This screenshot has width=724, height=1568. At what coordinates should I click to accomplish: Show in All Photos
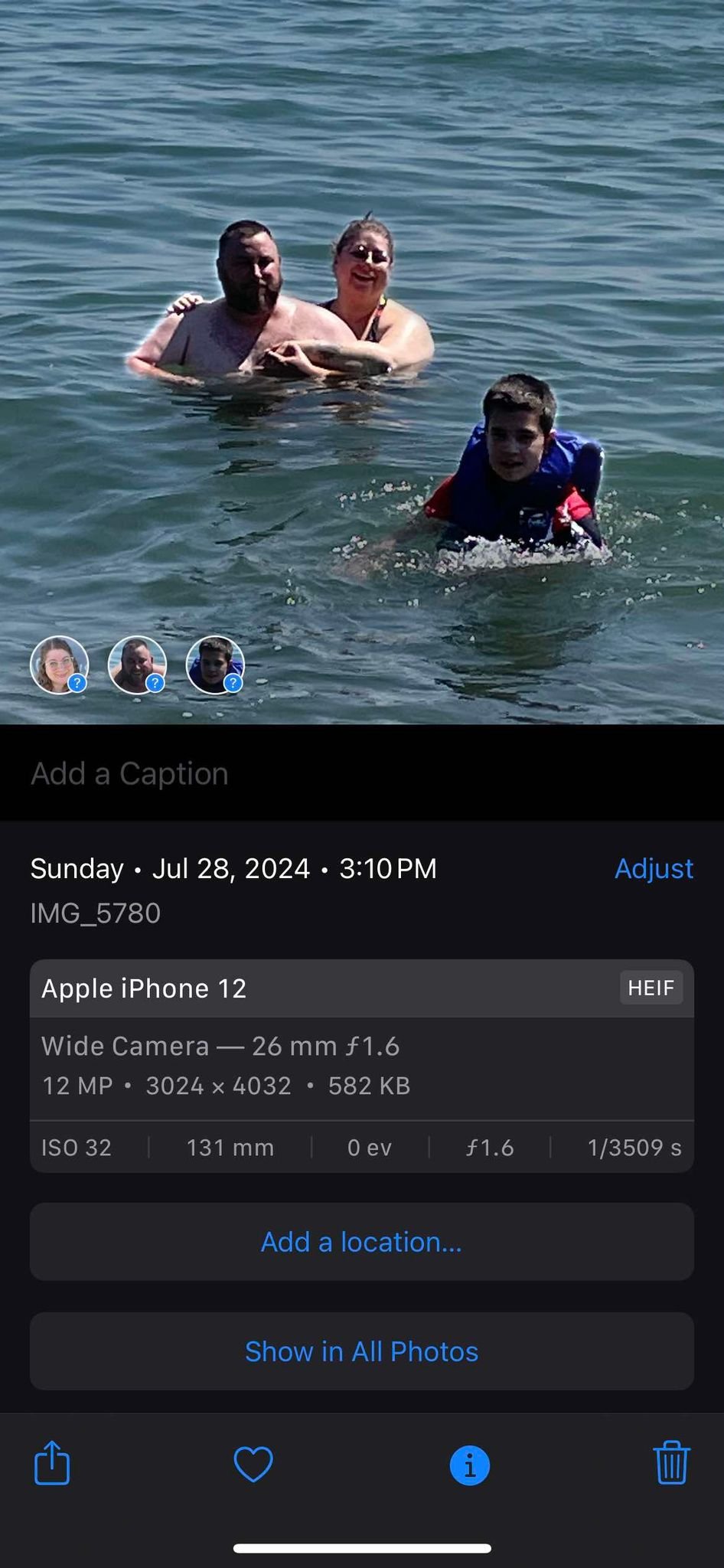coord(361,1352)
